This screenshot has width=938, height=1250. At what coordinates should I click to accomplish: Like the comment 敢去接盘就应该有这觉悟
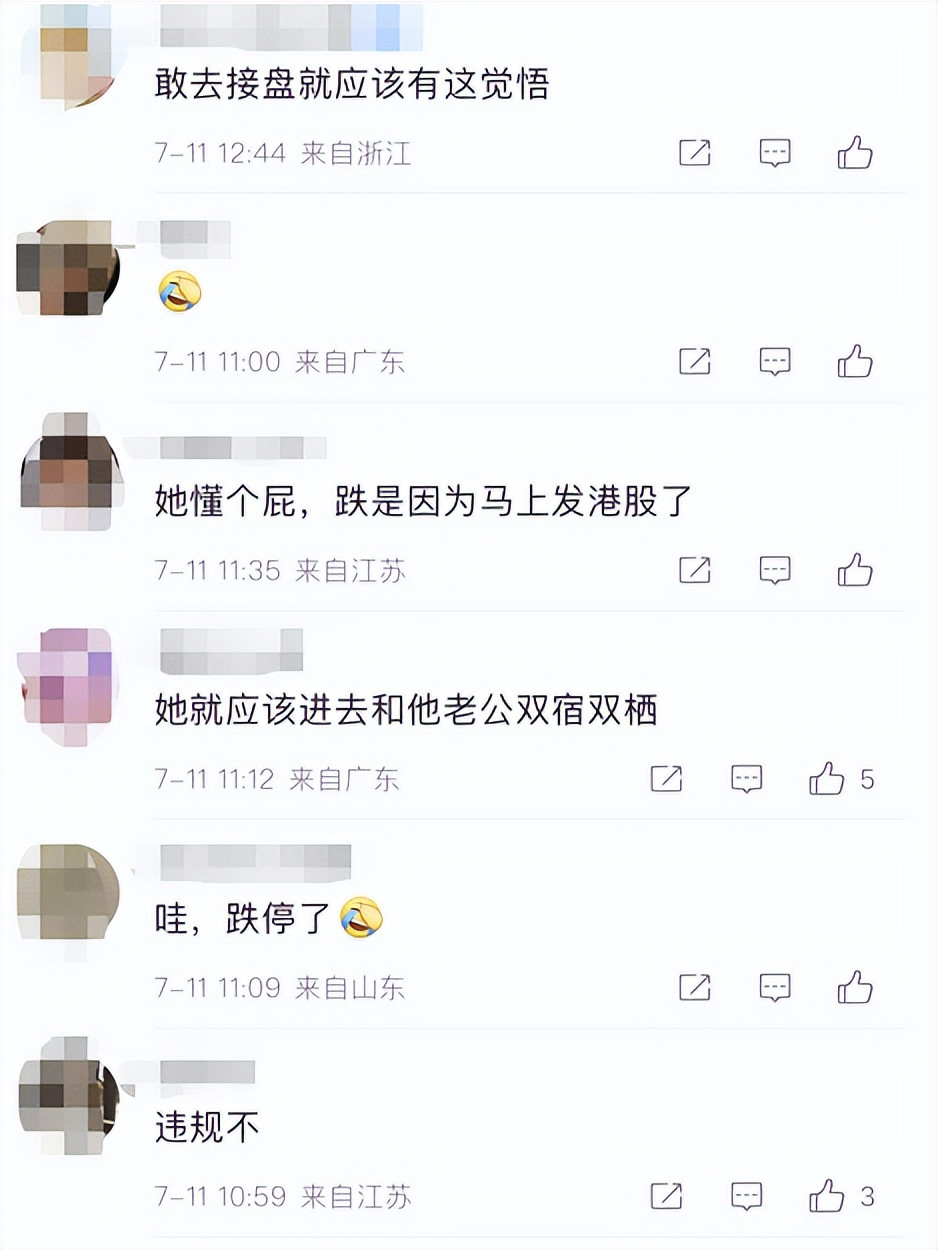pyautogui.click(x=855, y=153)
